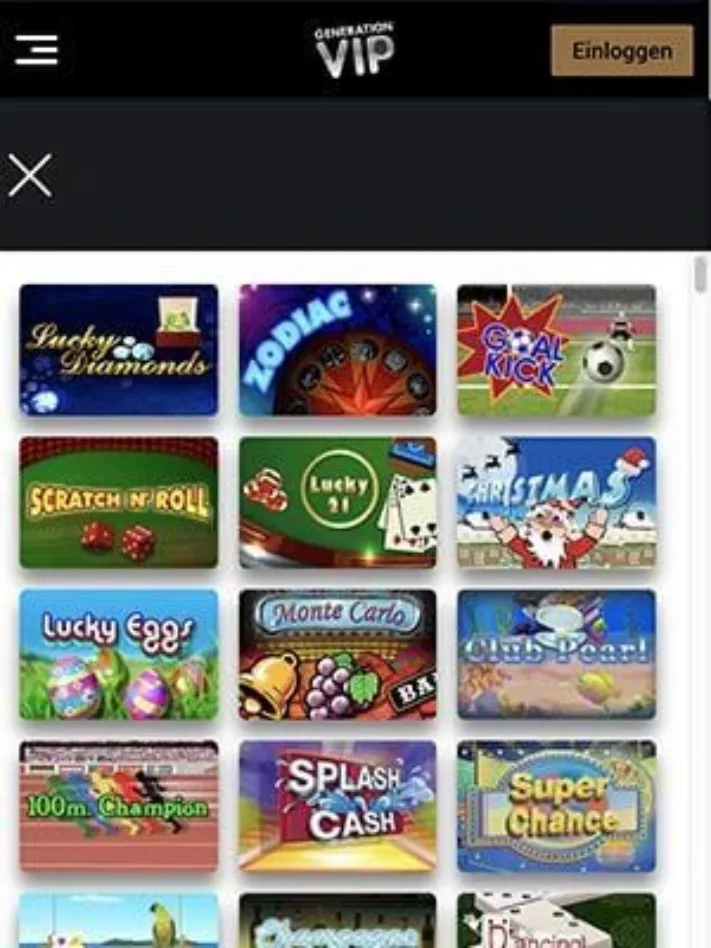Play the Goal Kick game
711x948 pixels.
point(556,350)
